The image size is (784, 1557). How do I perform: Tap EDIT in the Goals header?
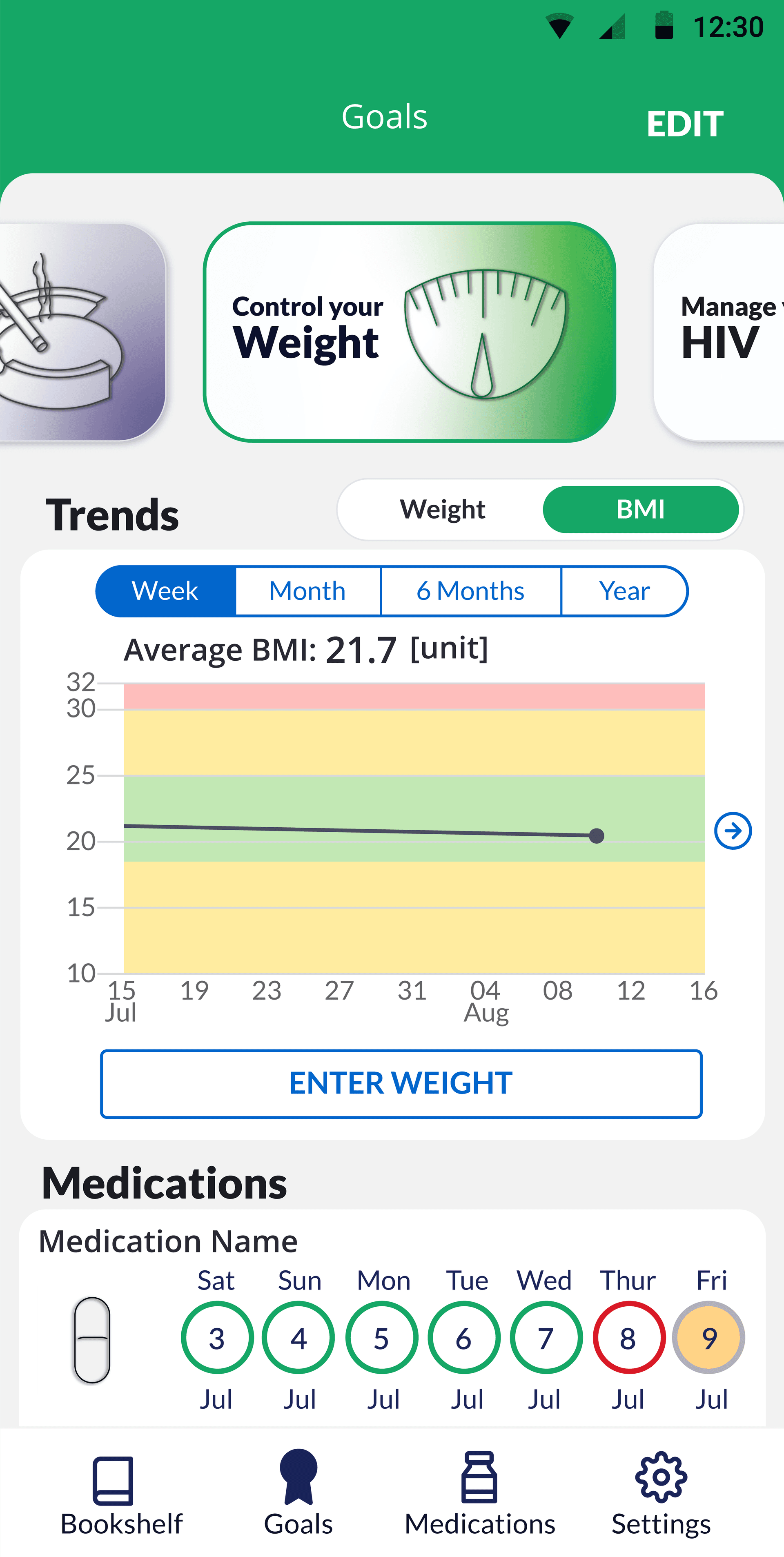click(x=685, y=124)
